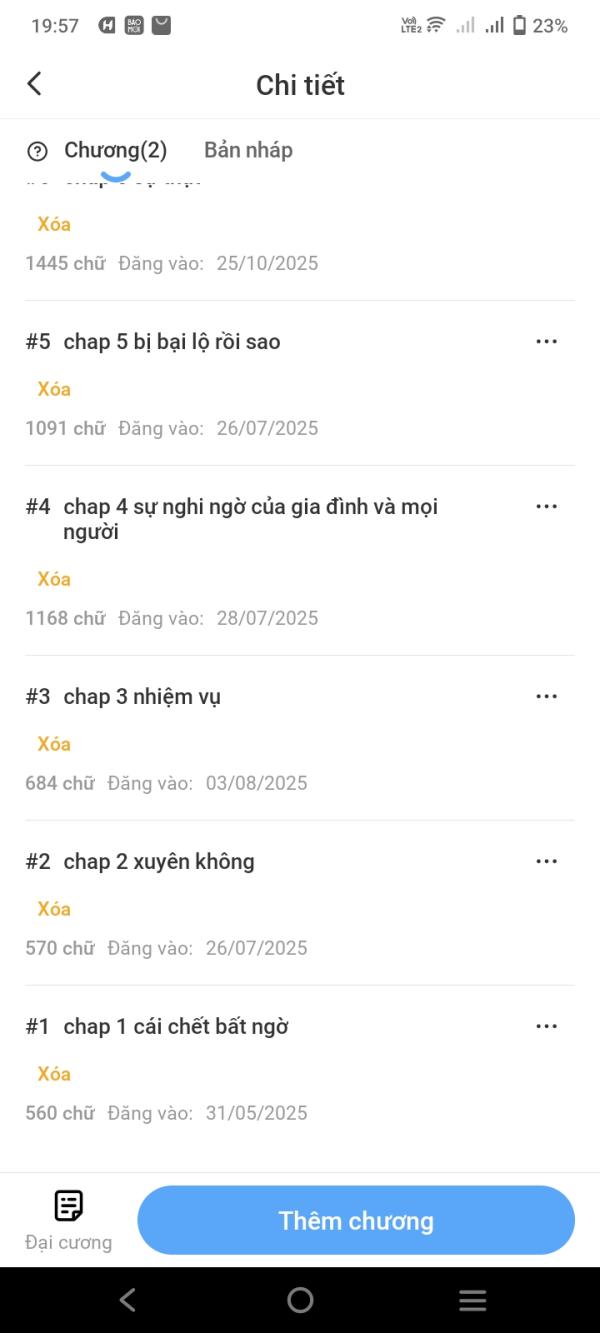Delete chap 3 nhiệm vụ with Xóa
Image resolution: width=600 pixels, height=1333 pixels.
click(x=54, y=744)
